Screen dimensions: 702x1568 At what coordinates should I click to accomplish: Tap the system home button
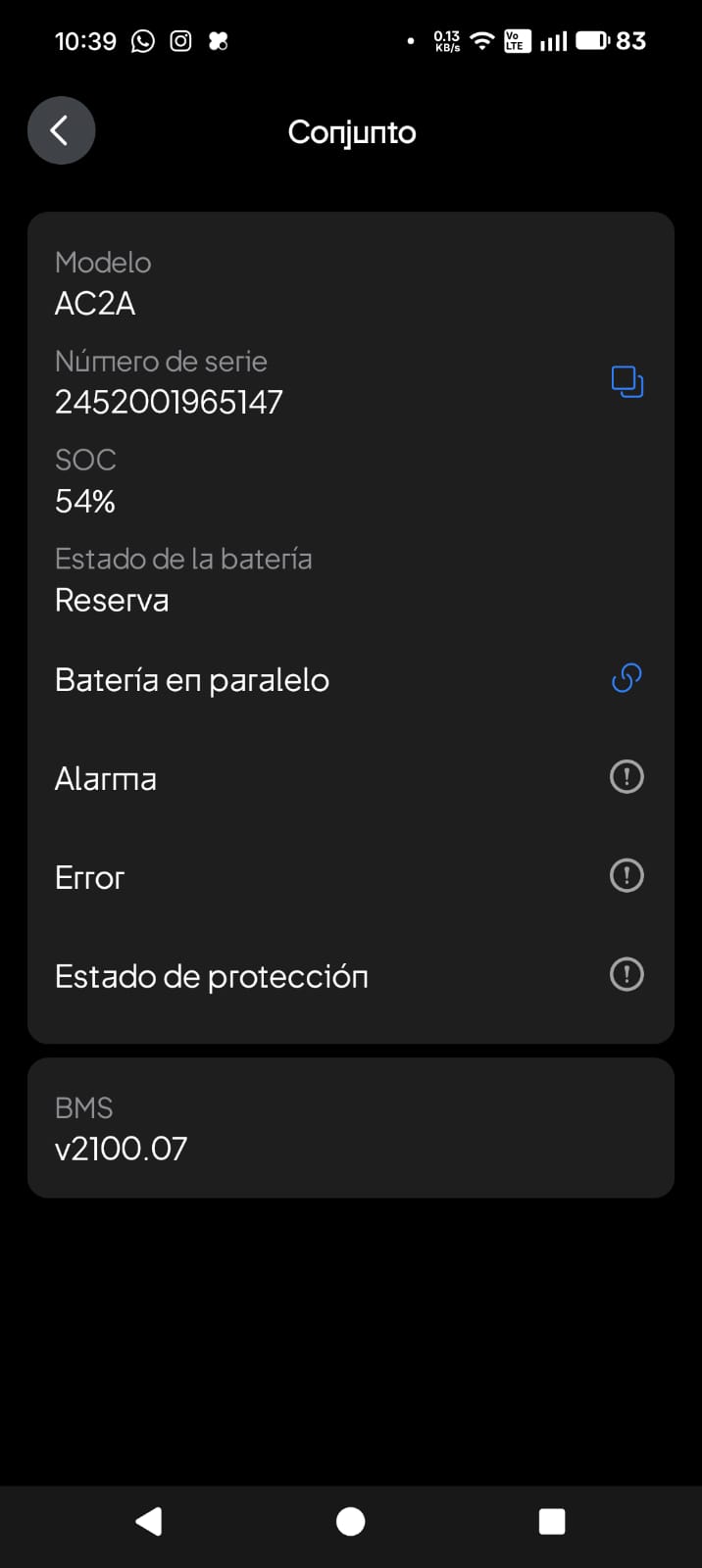point(350,1521)
